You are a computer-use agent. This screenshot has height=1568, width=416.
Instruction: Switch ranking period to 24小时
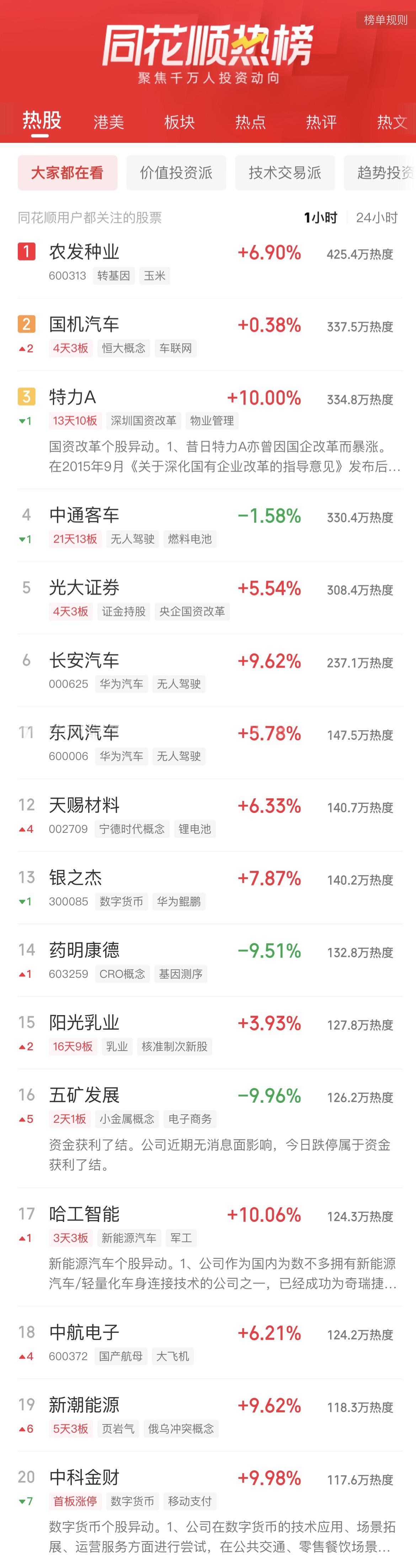(x=377, y=218)
